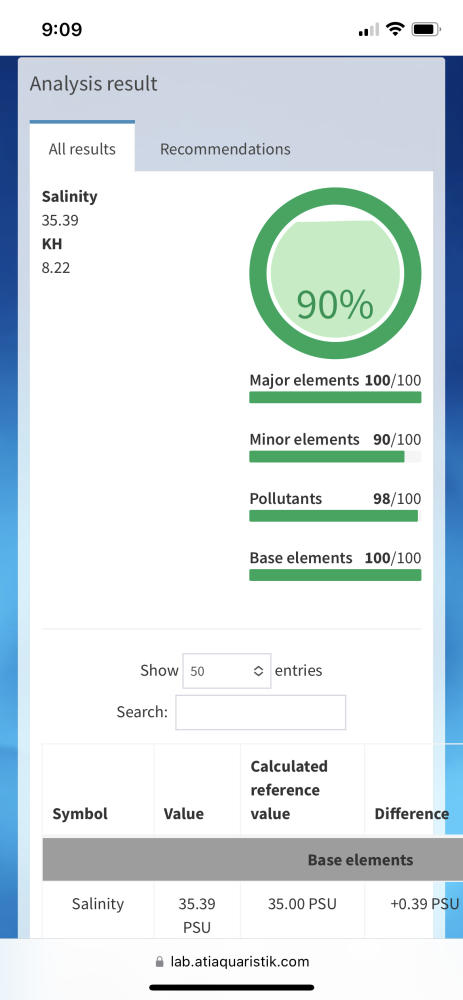Image resolution: width=463 pixels, height=1000 pixels.
Task: Sort table by Value column header
Action: tap(197, 790)
